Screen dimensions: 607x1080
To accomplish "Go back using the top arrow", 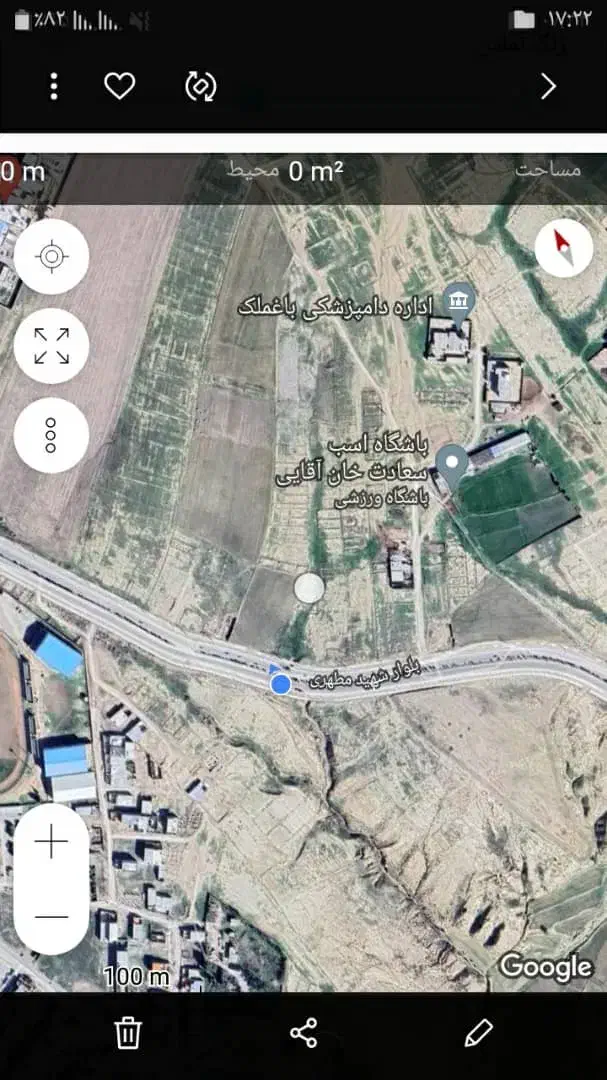I will 548,86.
